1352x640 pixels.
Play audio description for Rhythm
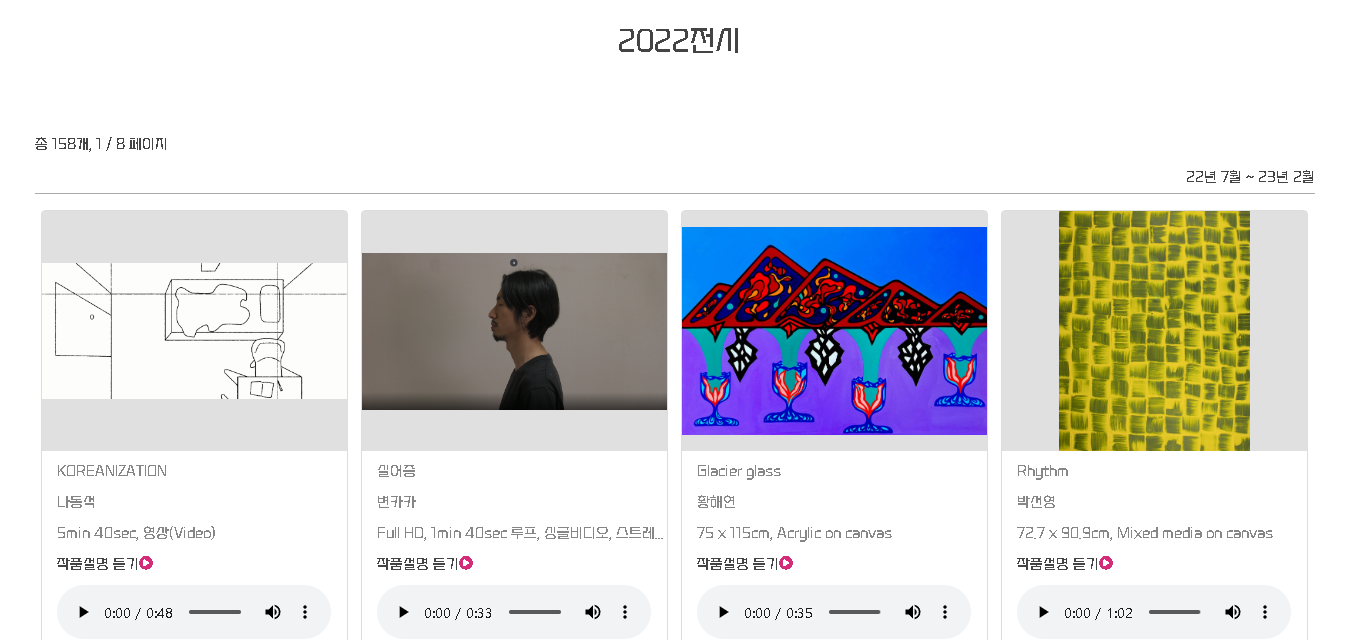(x=1044, y=612)
